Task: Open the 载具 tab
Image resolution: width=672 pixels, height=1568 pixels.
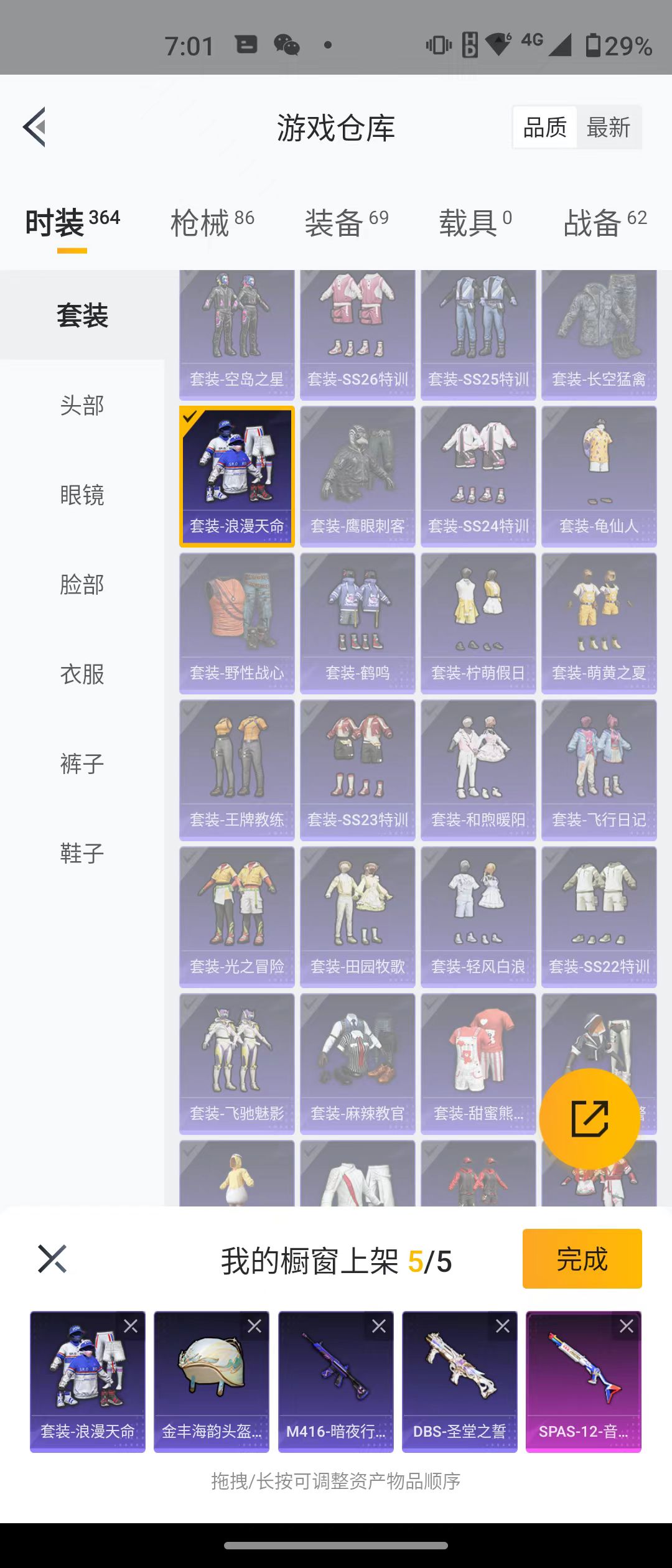Action: pyautogui.click(x=475, y=223)
